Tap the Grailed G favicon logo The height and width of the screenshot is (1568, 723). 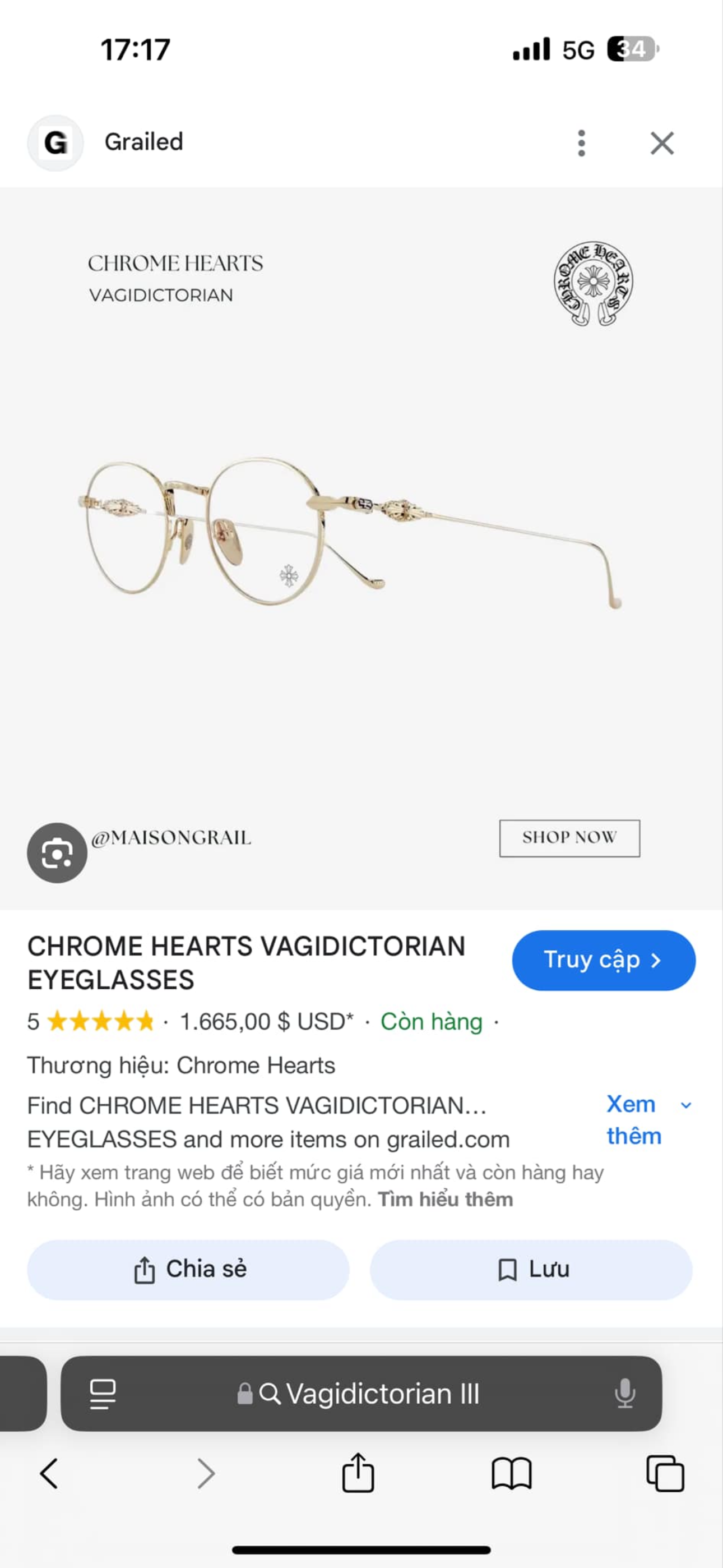pos(55,142)
